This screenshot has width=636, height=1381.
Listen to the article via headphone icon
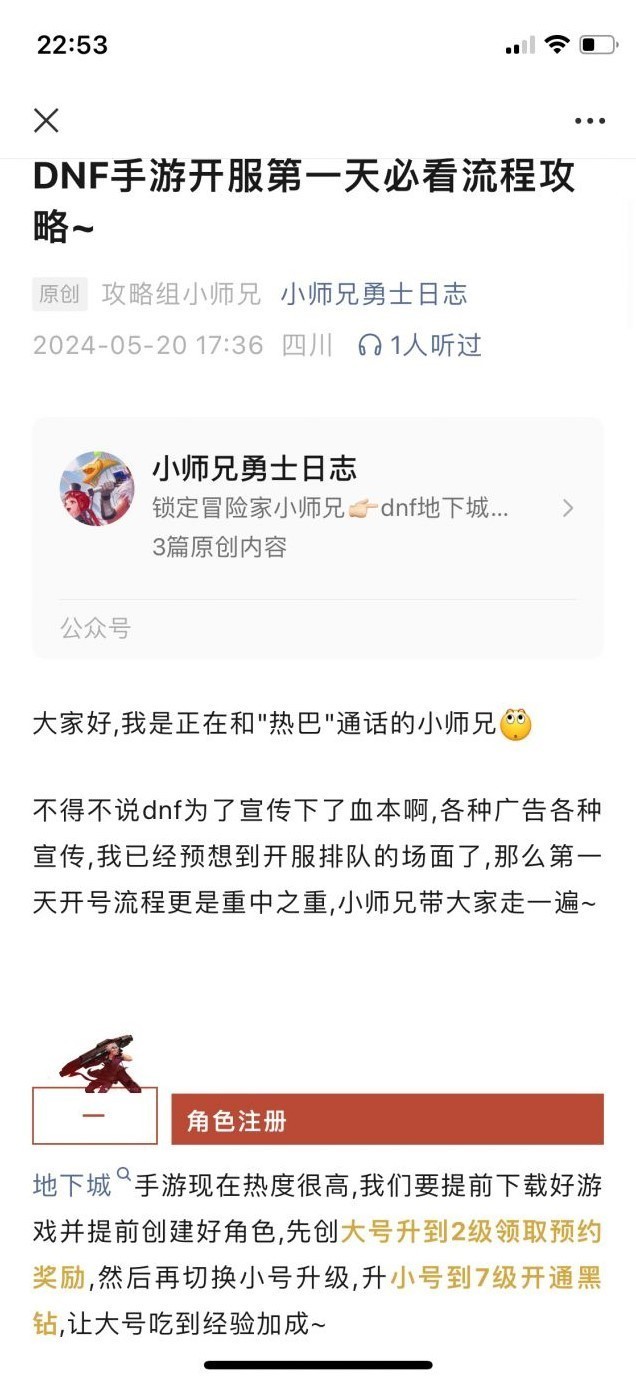(x=370, y=346)
